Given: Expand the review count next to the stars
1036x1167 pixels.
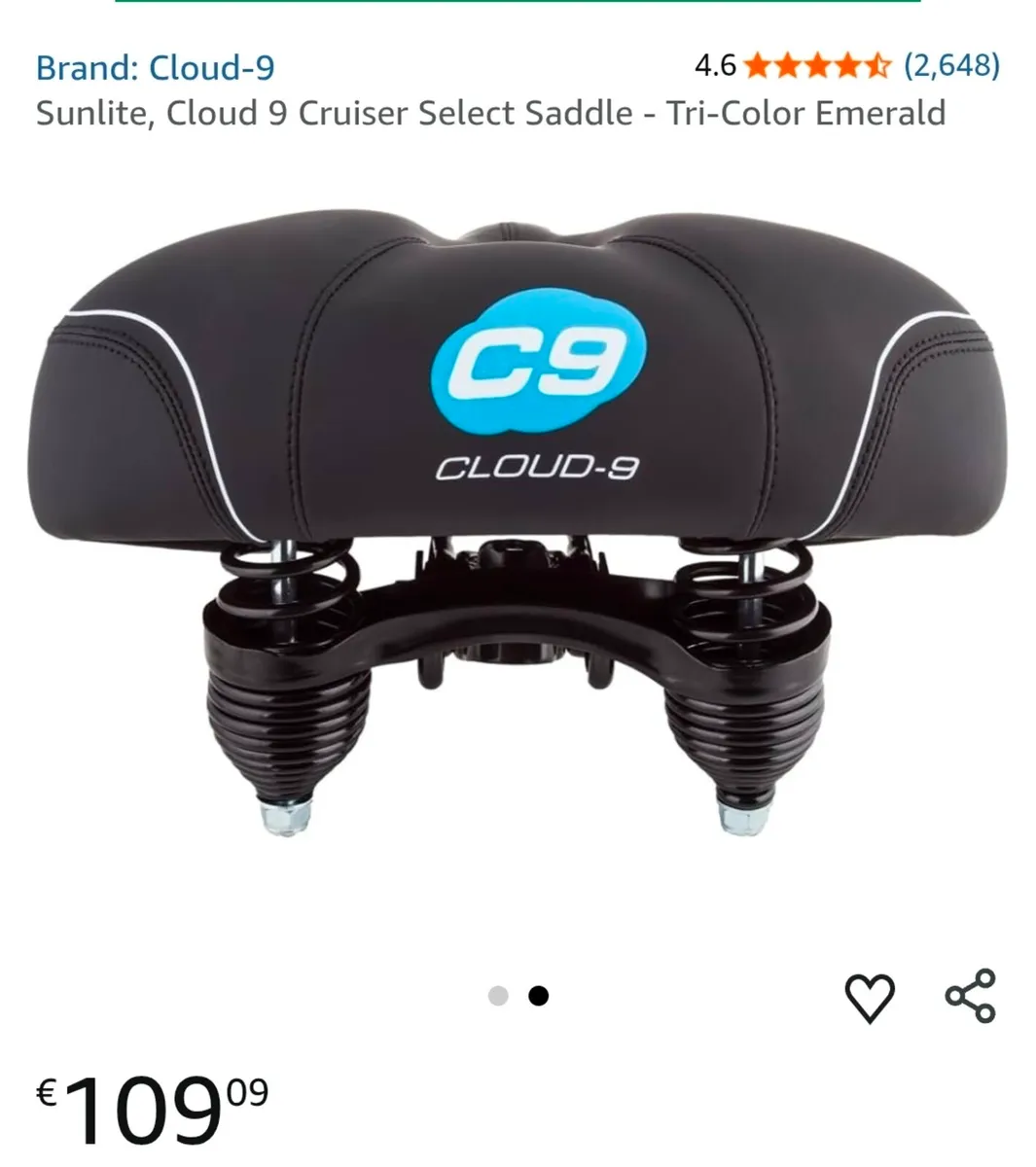Looking at the screenshot, I should coord(949,66).
